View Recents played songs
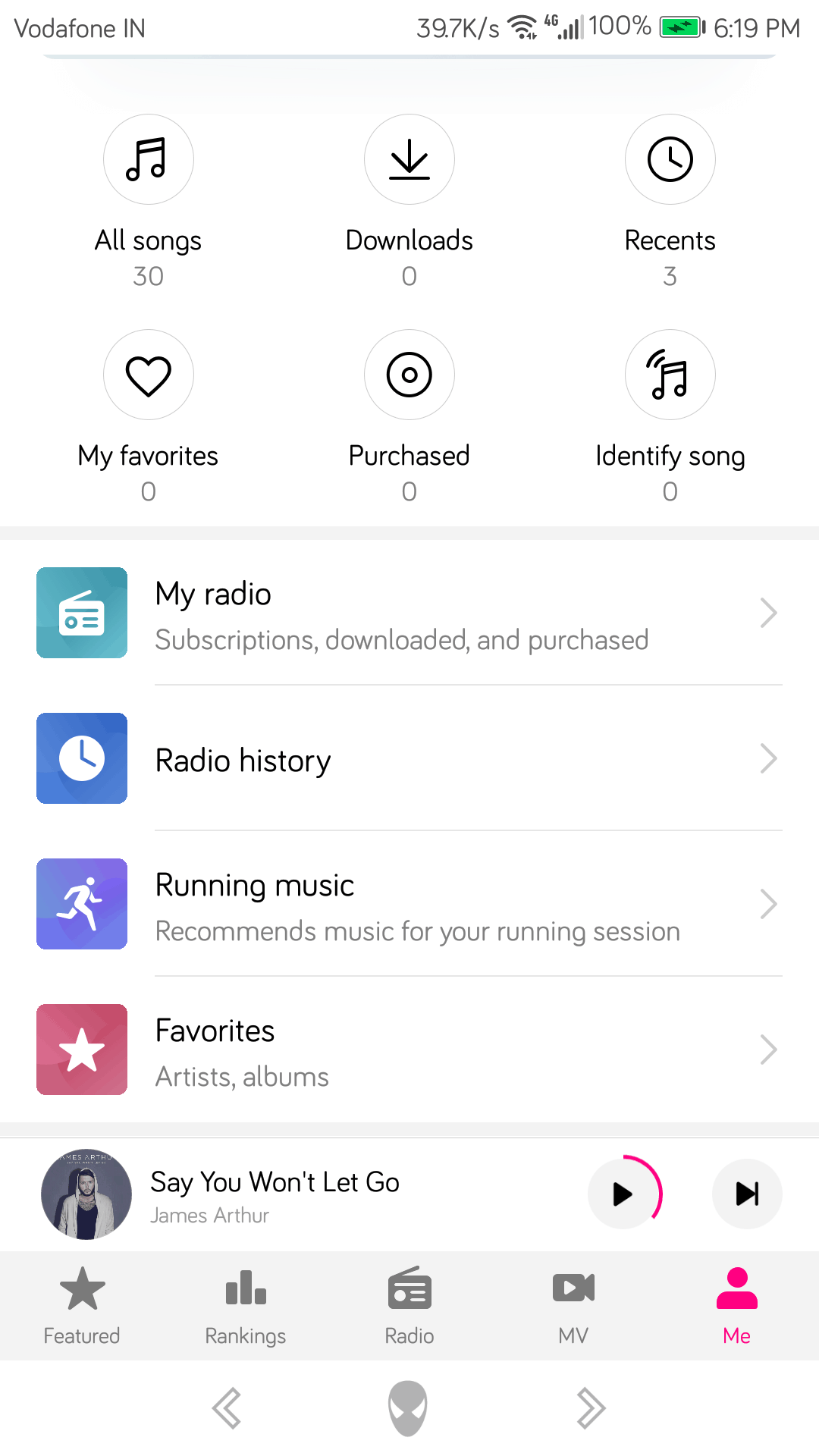The width and height of the screenshot is (819, 1456). [x=670, y=160]
